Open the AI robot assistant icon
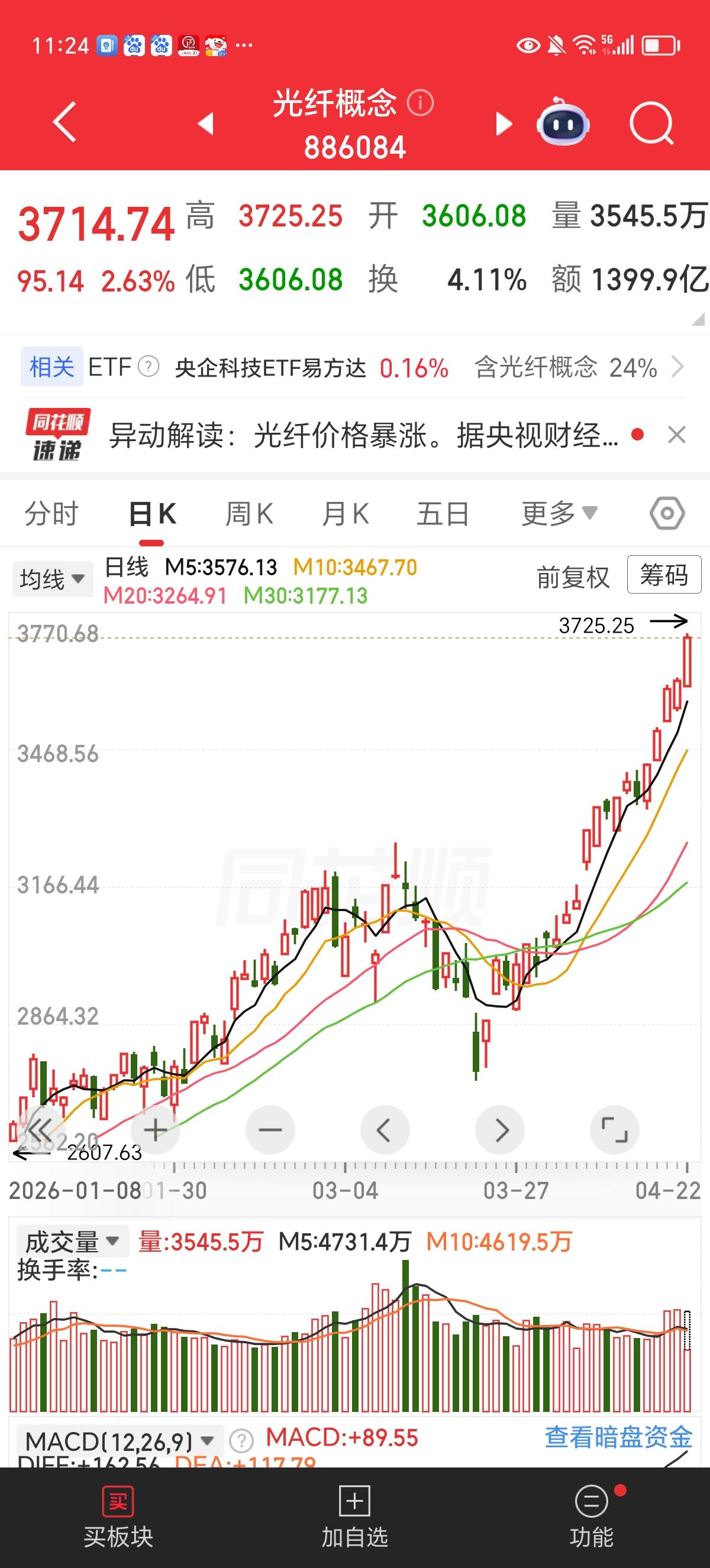Image resolution: width=710 pixels, height=1568 pixels. coord(564,122)
